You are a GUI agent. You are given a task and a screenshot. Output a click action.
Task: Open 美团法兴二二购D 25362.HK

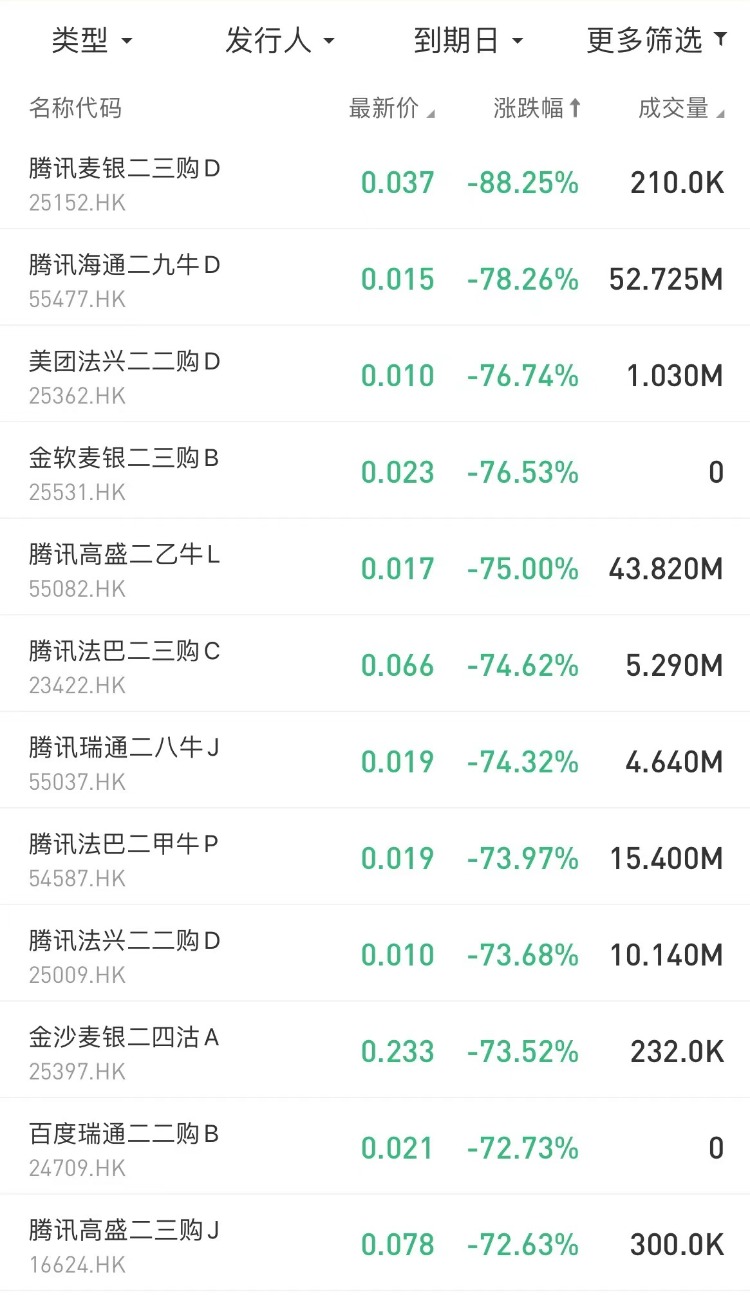(x=375, y=375)
